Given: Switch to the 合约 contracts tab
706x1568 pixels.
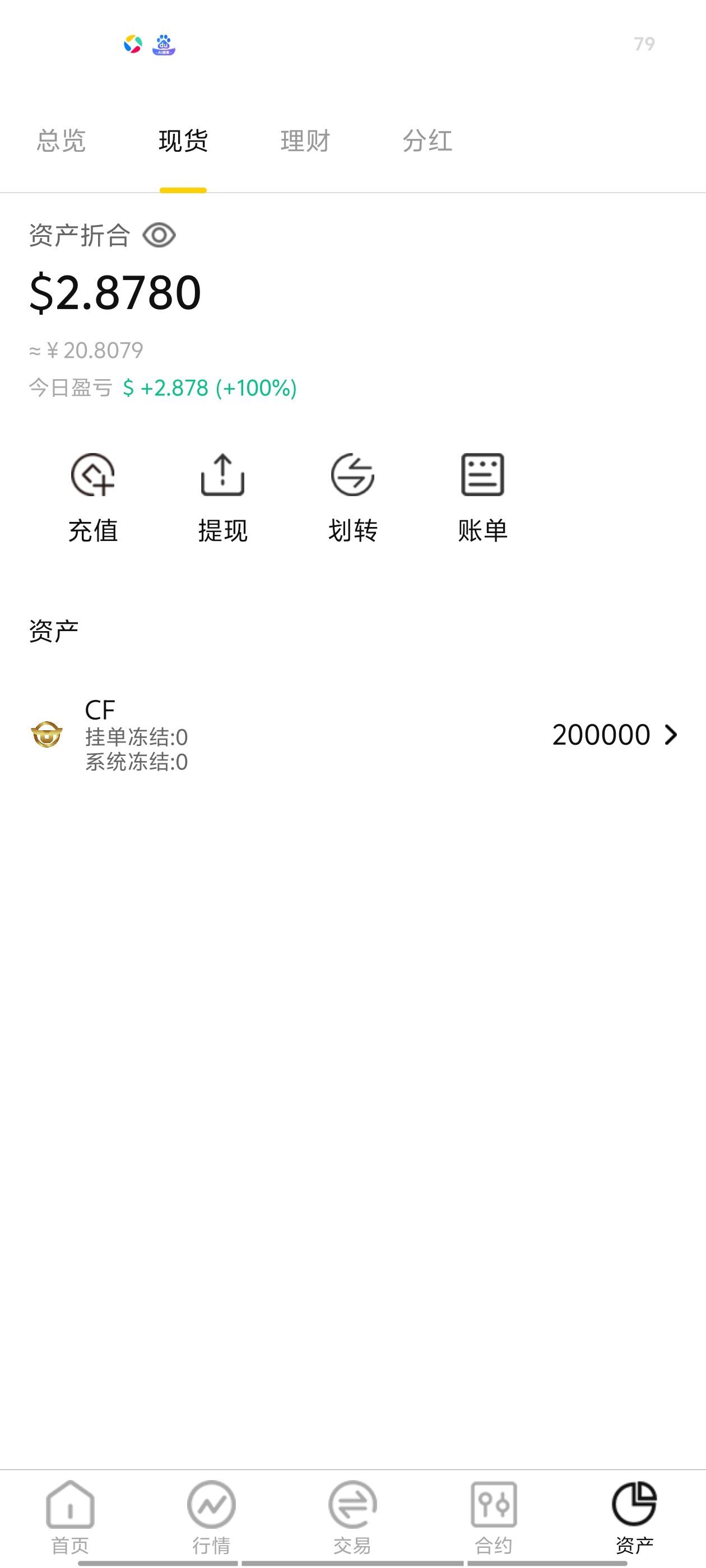Looking at the screenshot, I should click(x=494, y=1516).
